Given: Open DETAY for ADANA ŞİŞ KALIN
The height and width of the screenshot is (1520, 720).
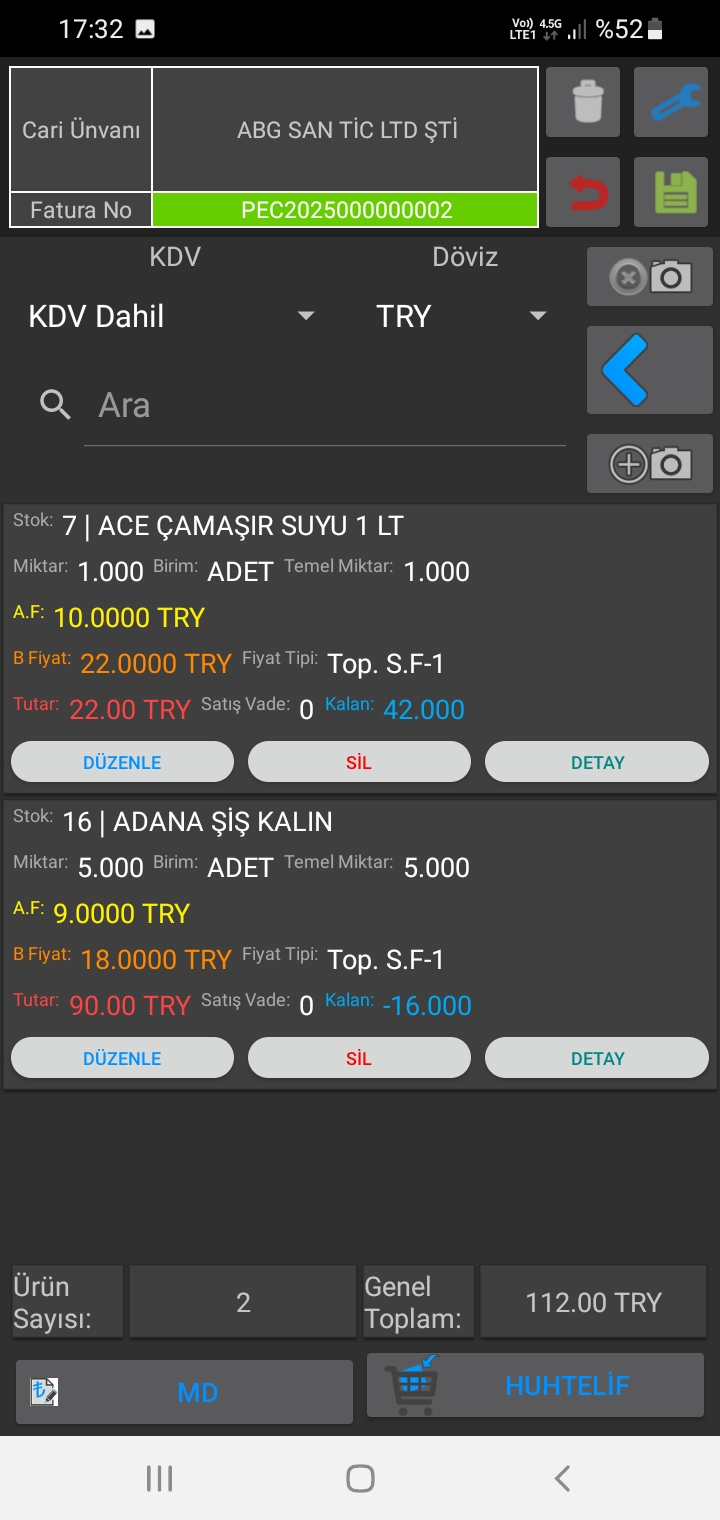Looking at the screenshot, I should 597,1058.
